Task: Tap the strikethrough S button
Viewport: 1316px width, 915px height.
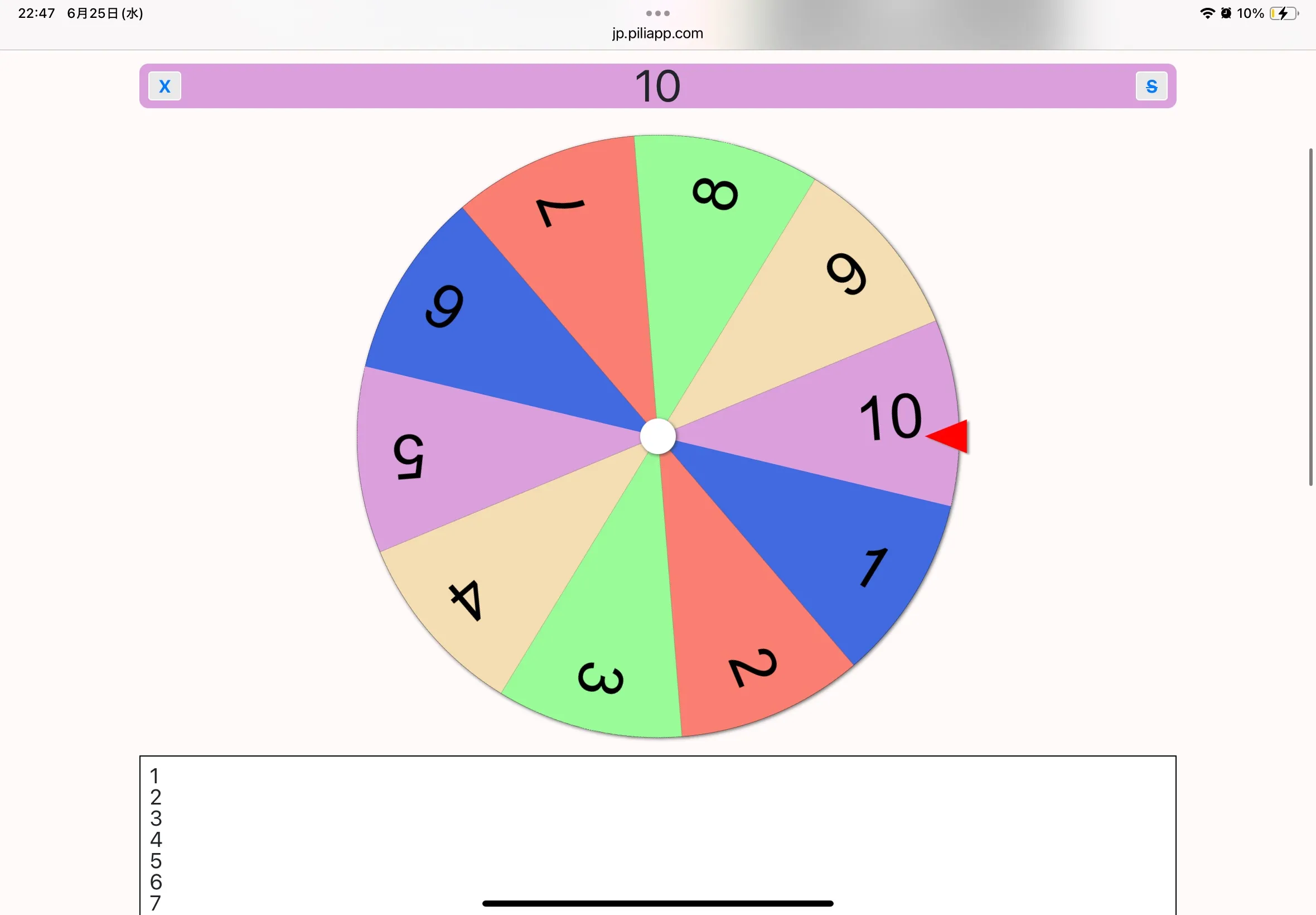Action: tap(1151, 86)
